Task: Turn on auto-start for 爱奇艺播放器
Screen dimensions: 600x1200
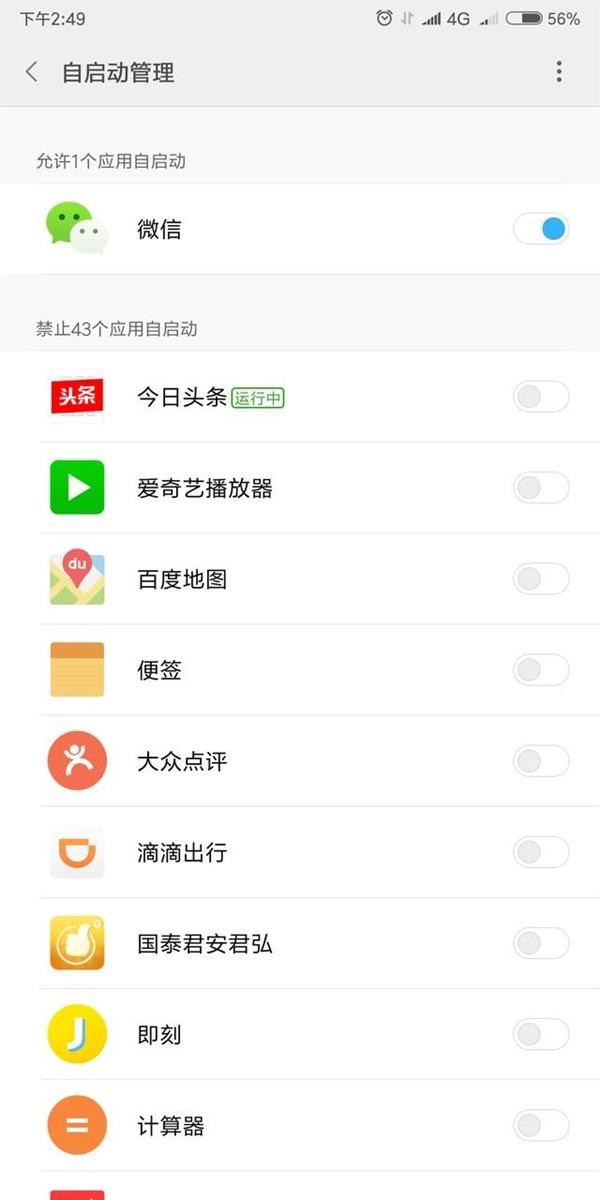Action: click(x=541, y=488)
